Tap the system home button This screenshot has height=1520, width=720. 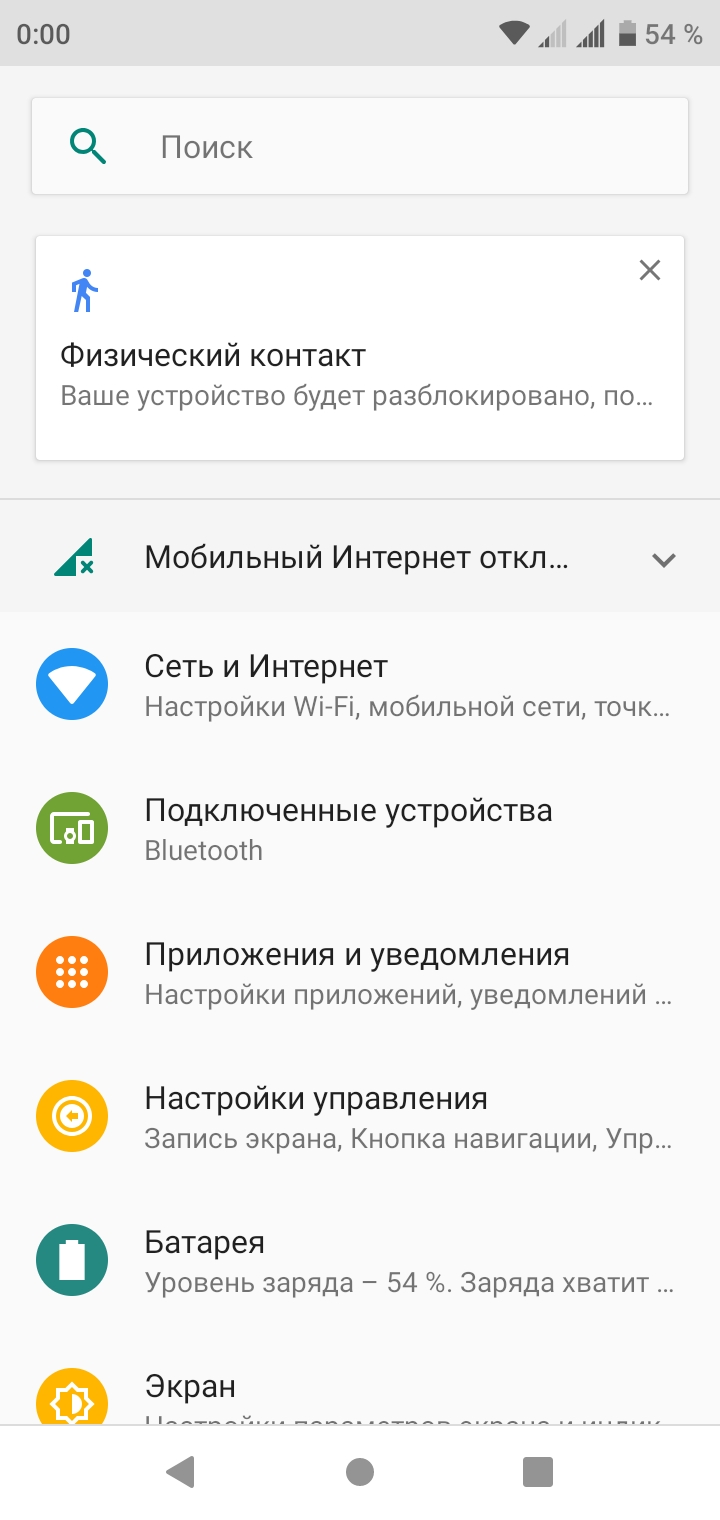pyautogui.click(x=360, y=1472)
